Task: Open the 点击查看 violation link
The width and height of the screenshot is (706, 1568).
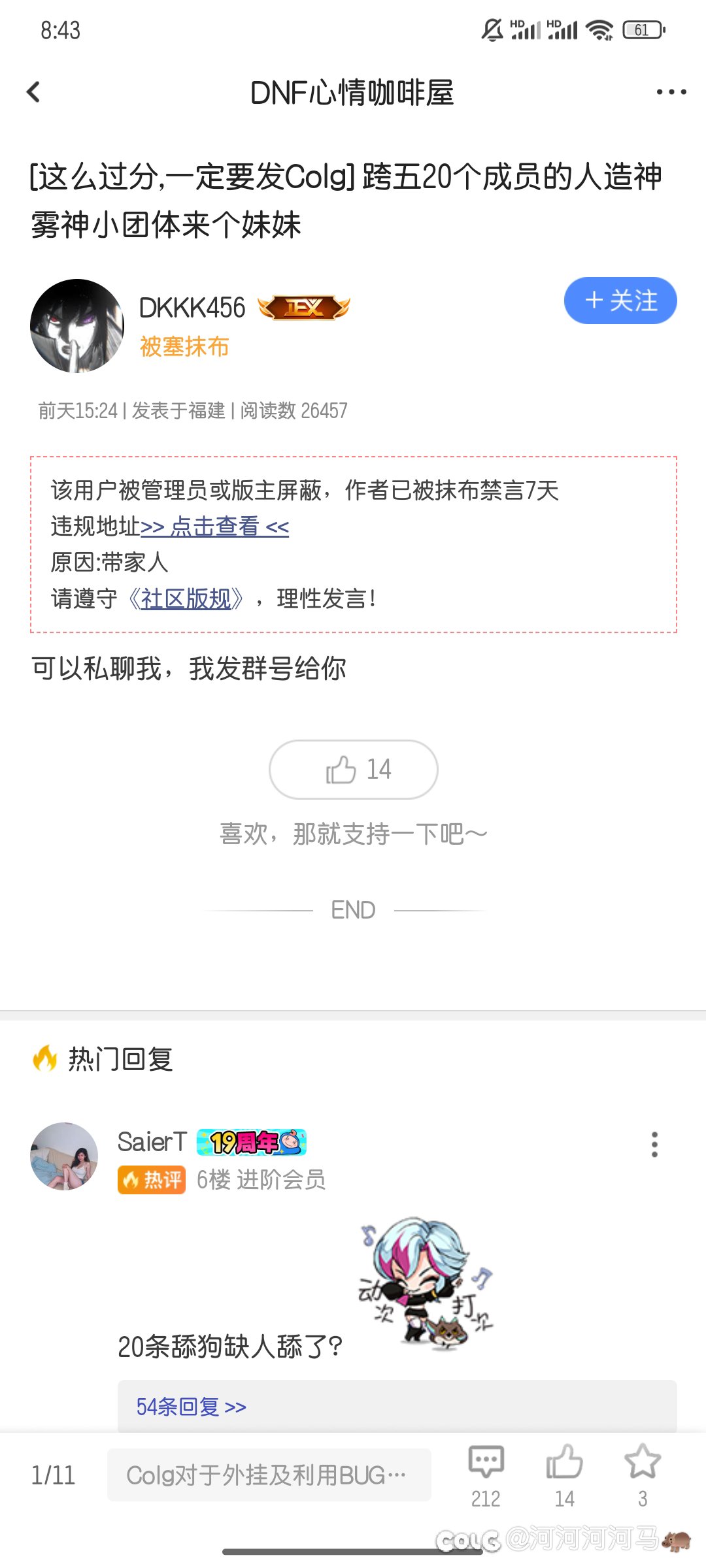Action: coord(215,527)
